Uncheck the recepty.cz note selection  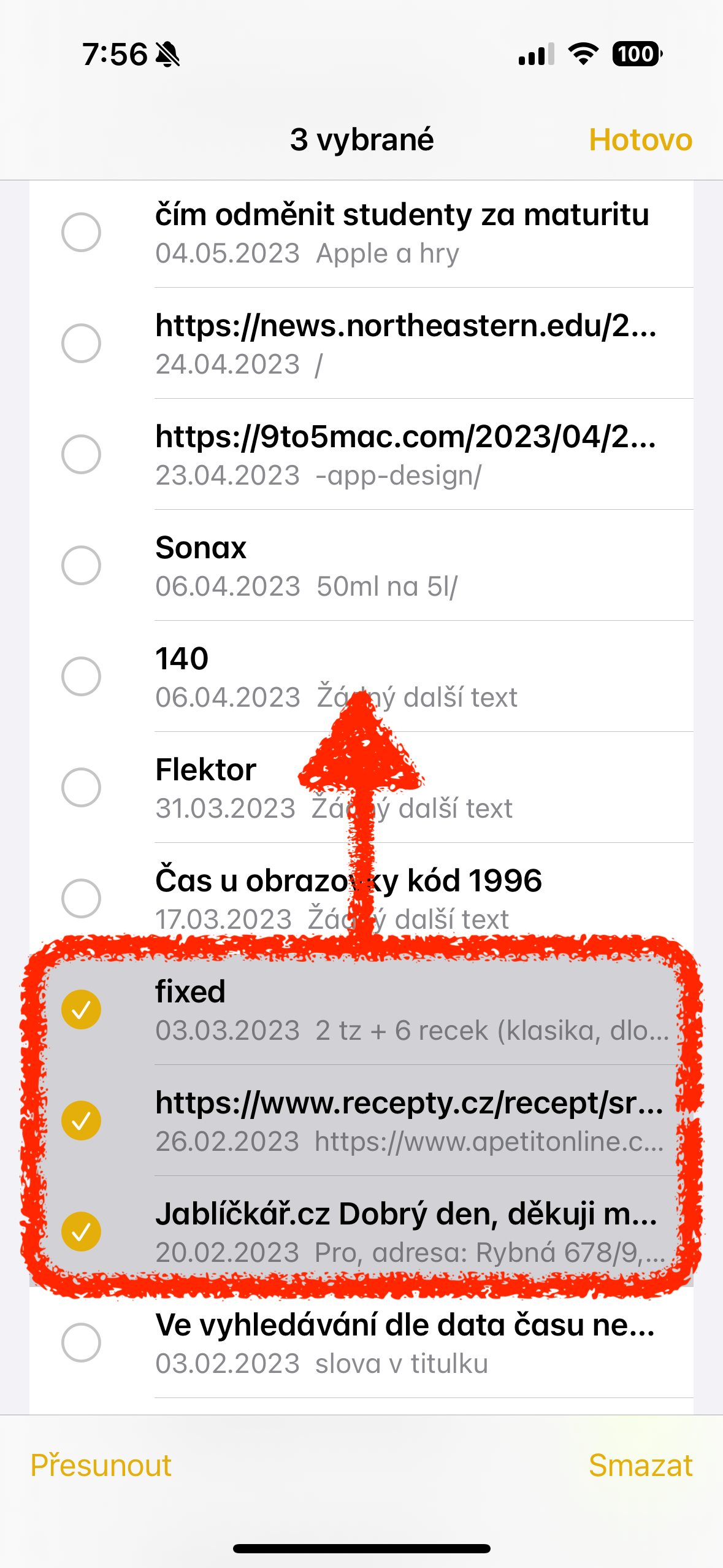82,1120
